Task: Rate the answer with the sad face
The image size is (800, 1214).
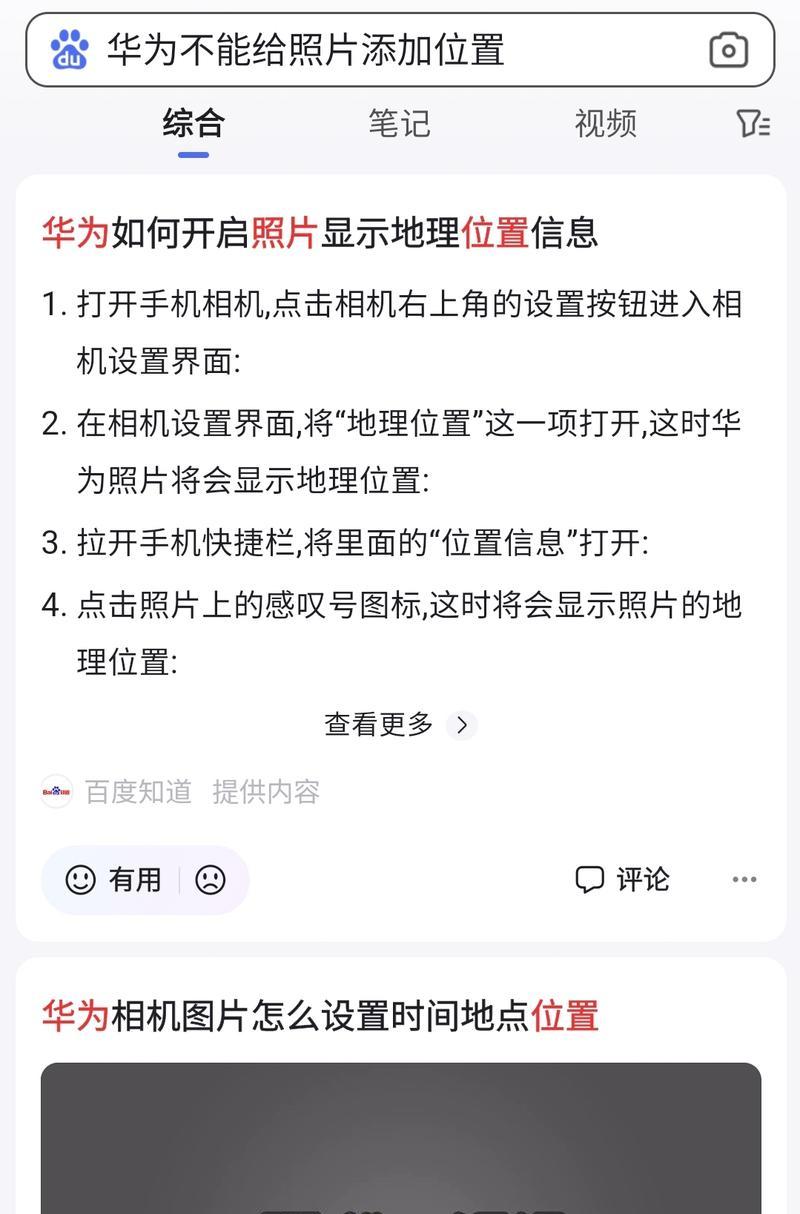Action: (210, 880)
